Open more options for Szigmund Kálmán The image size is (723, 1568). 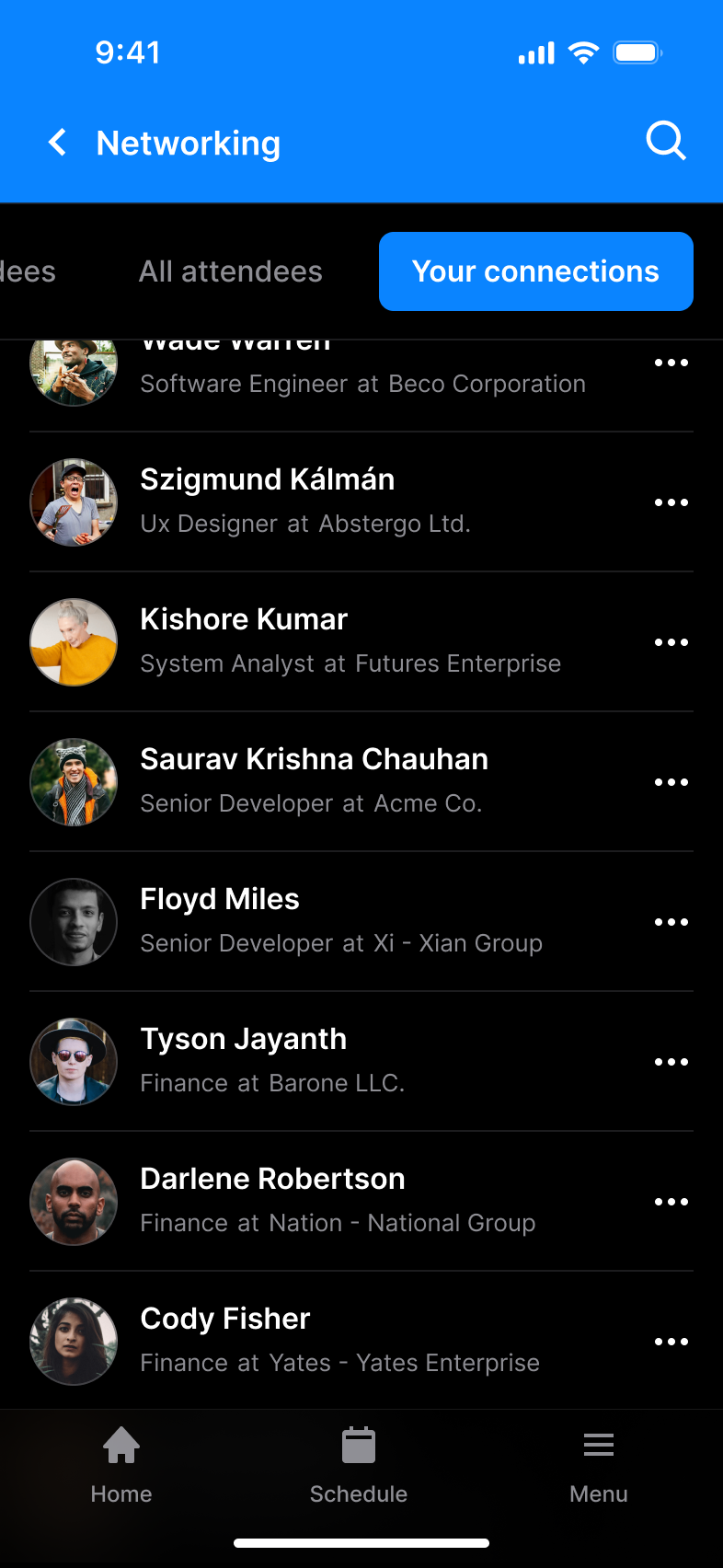pyautogui.click(x=671, y=502)
